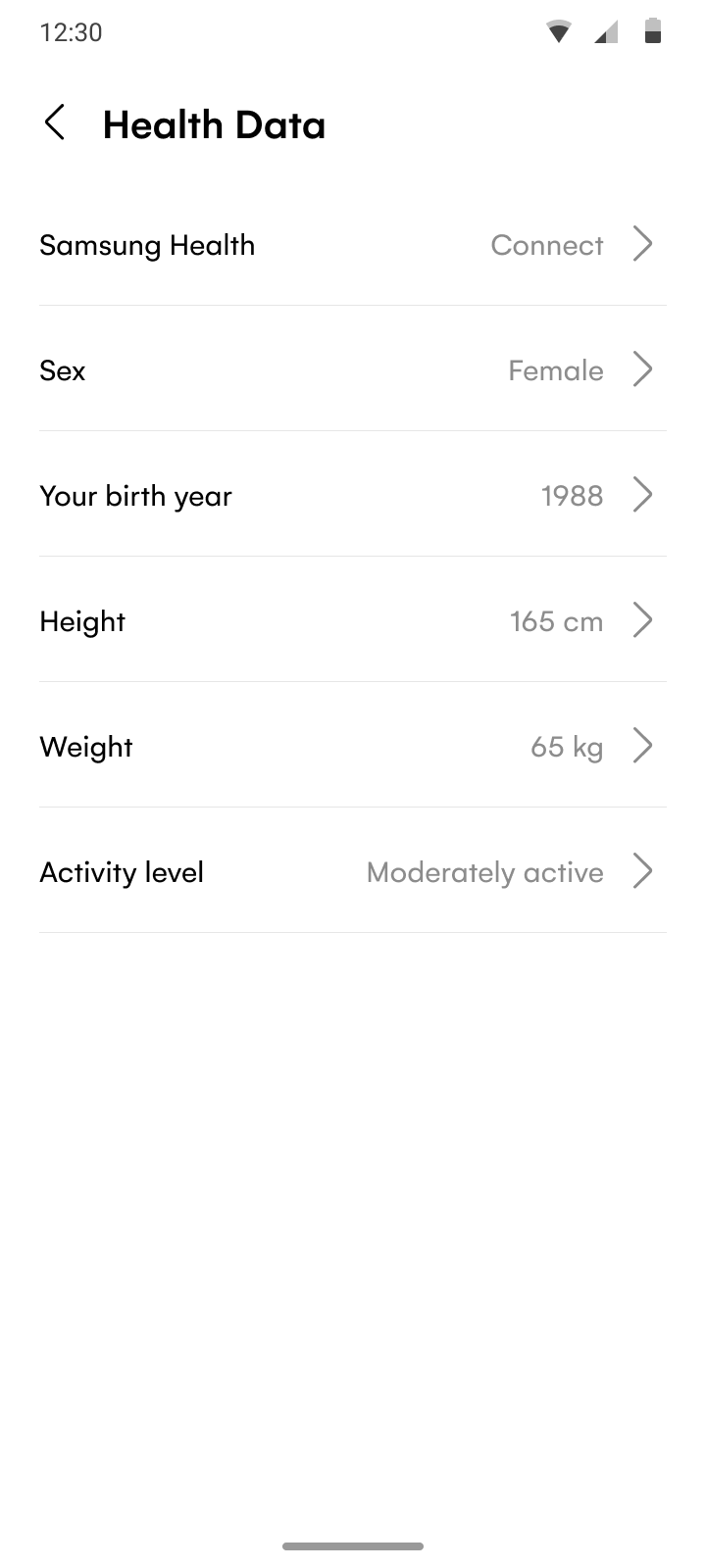Tap the Your birth year label
Image resolution: width=706 pixels, height=1568 pixels.
(134, 496)
